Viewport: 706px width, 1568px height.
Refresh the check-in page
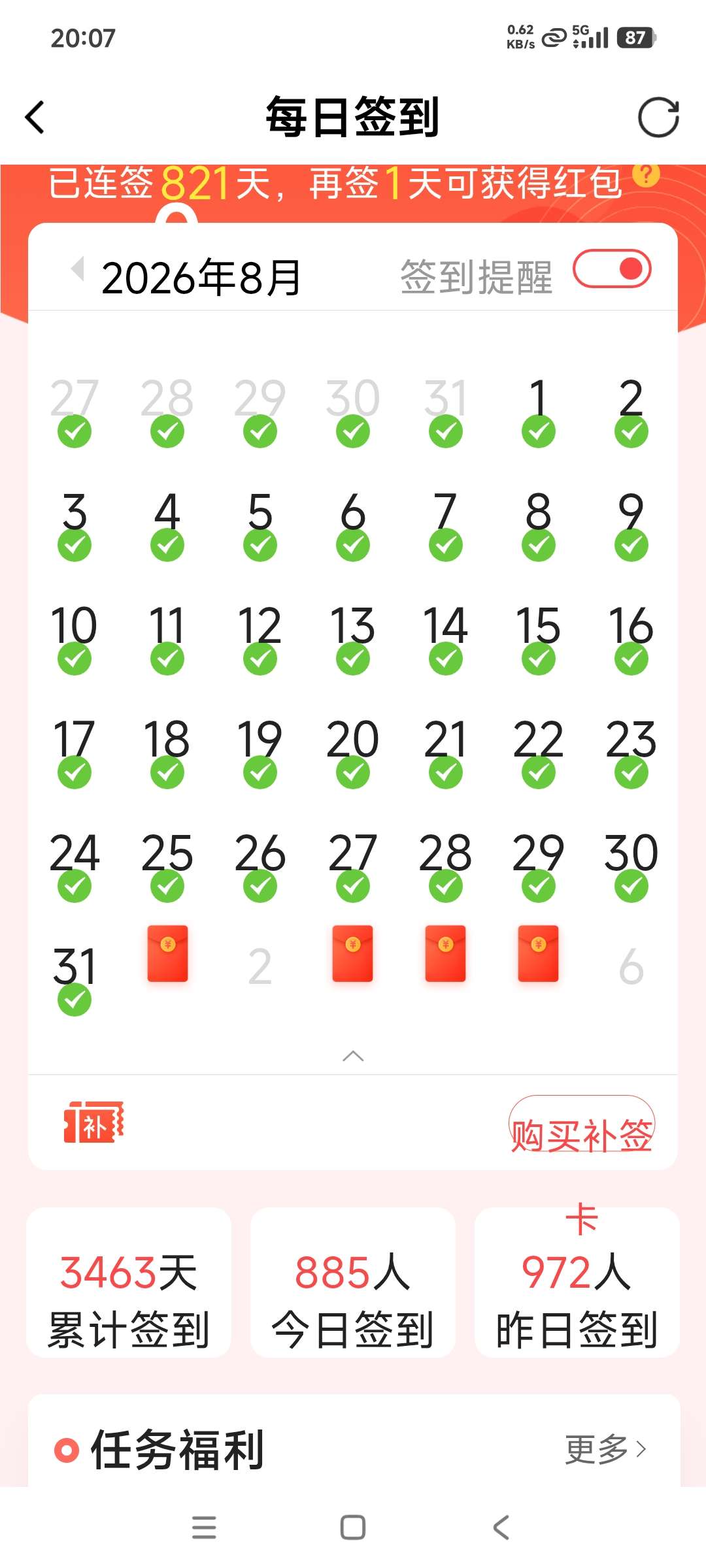658,118
